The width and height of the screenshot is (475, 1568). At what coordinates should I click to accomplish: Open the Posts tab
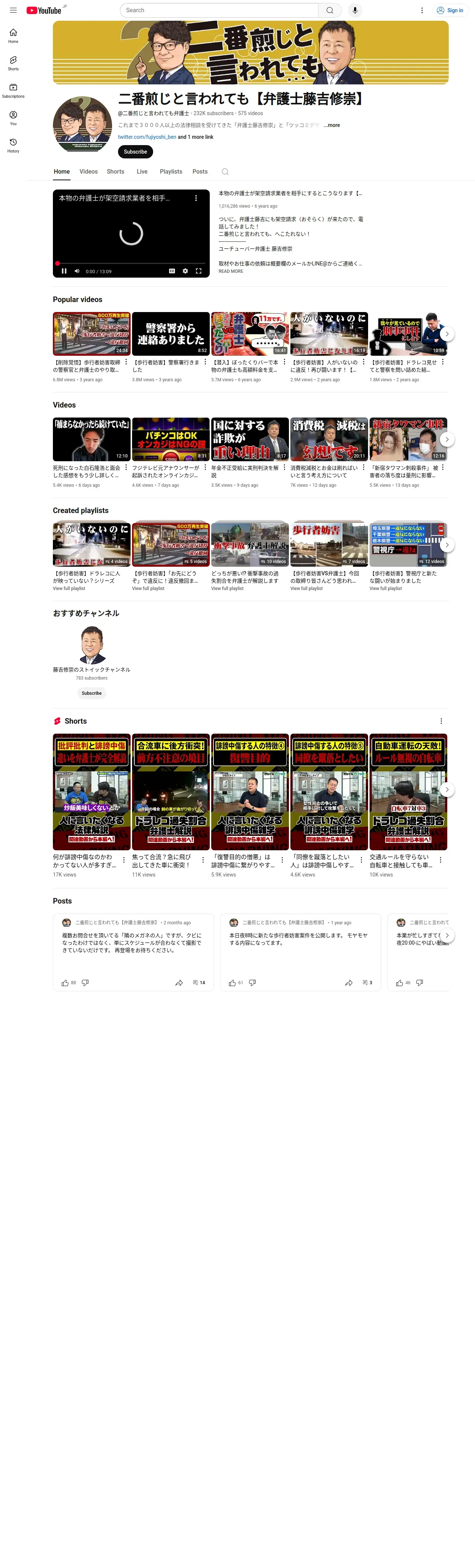[200, 172]
